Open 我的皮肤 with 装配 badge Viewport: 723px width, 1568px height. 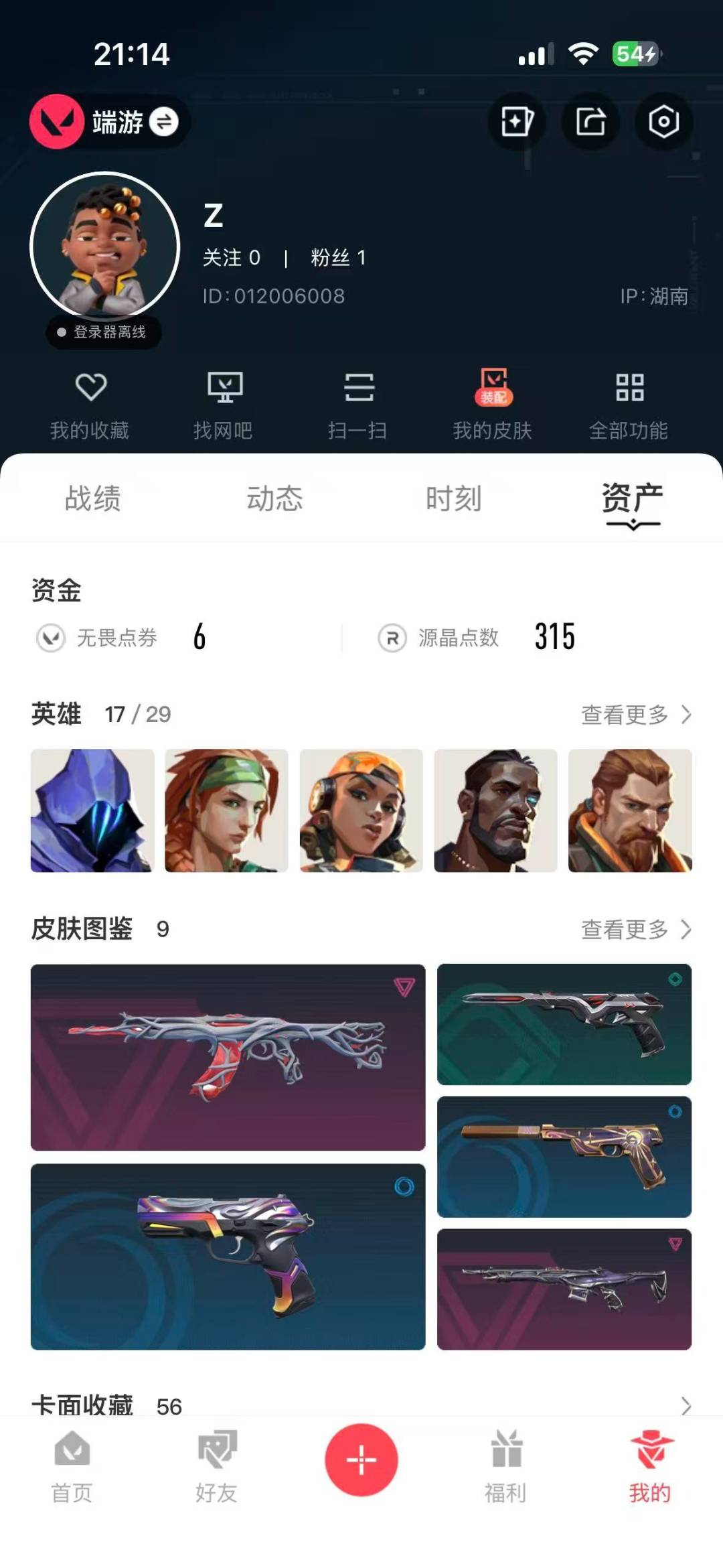[494, 401]
